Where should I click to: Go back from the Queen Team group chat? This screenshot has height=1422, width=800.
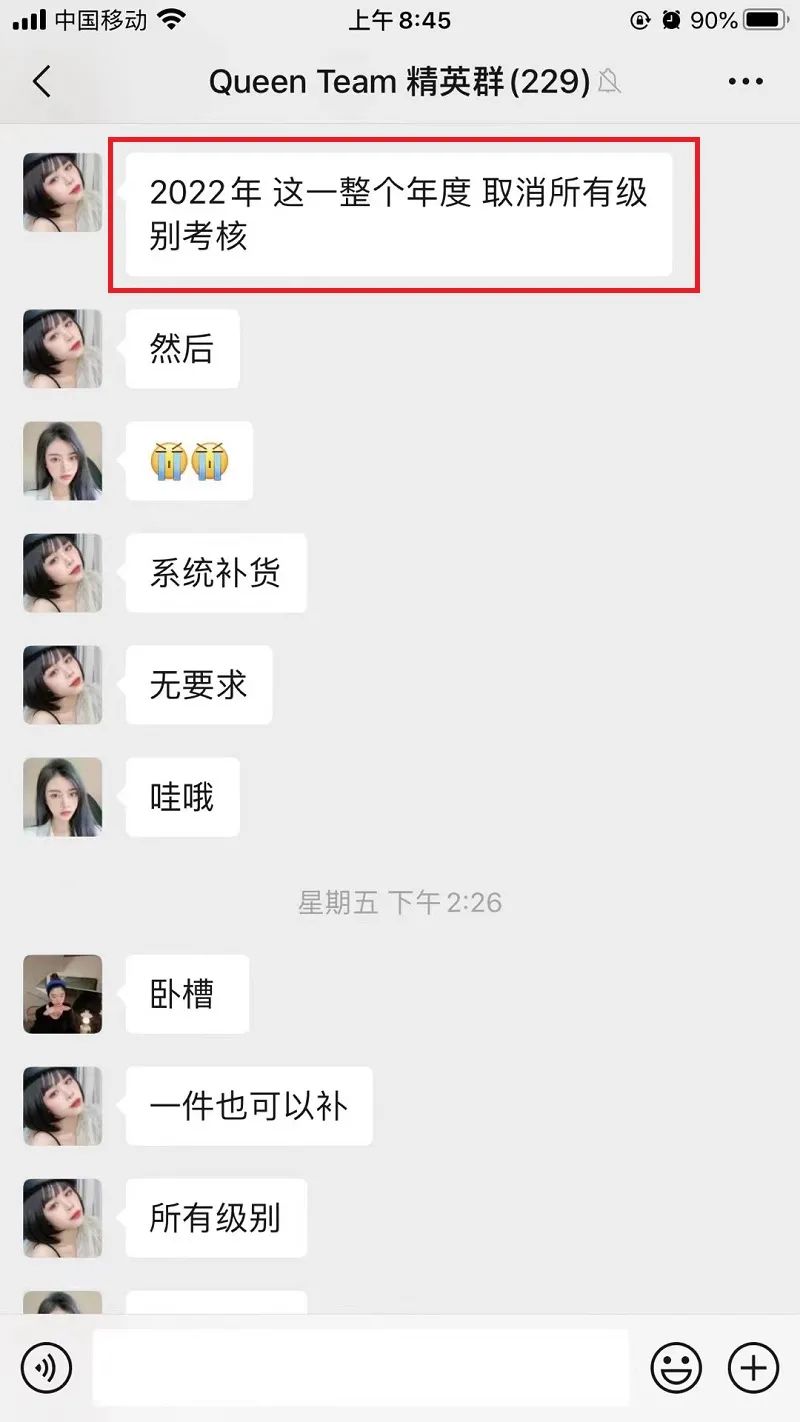point(42,81)
